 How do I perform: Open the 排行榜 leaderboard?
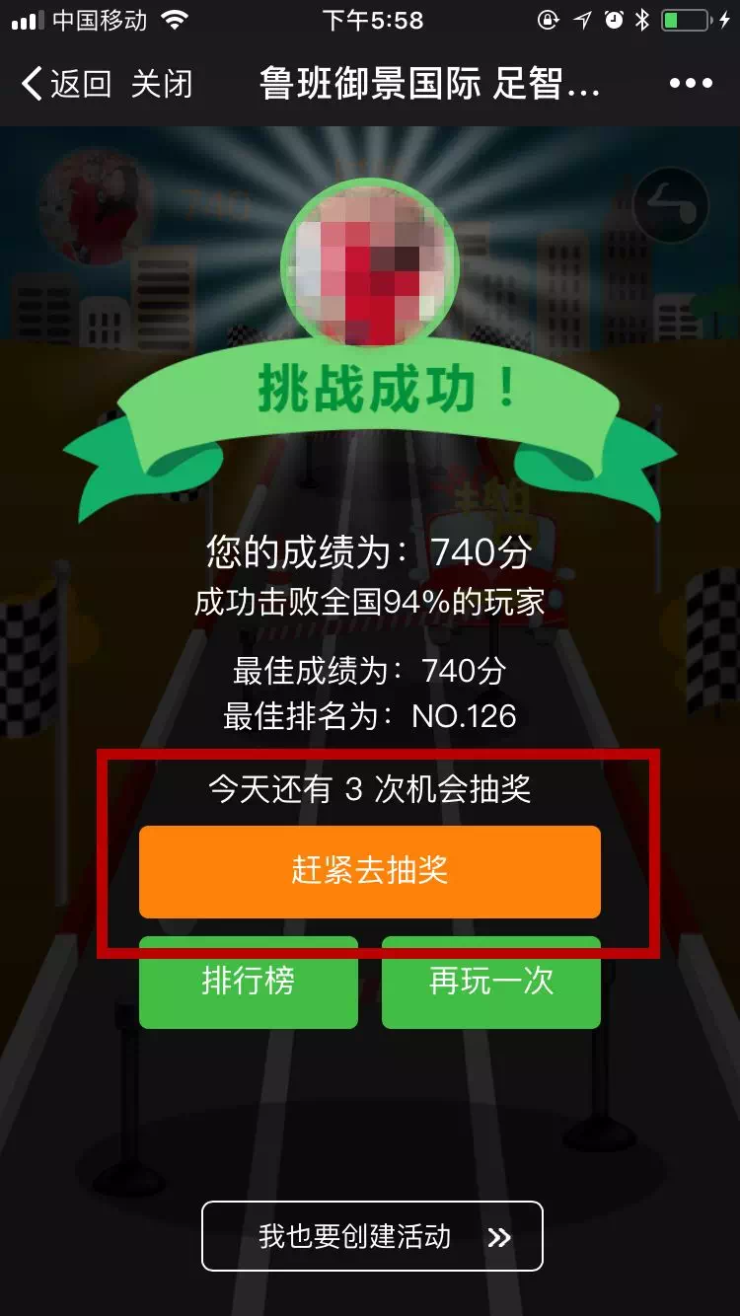[248, 982]
